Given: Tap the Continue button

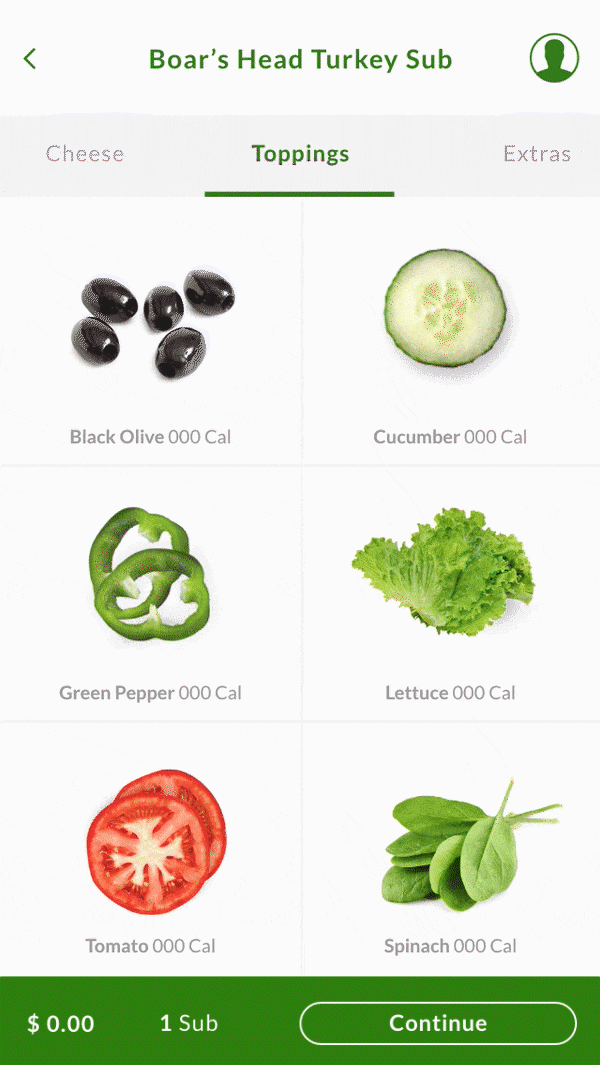Looking at the screenshot, I should [438, 1023].
